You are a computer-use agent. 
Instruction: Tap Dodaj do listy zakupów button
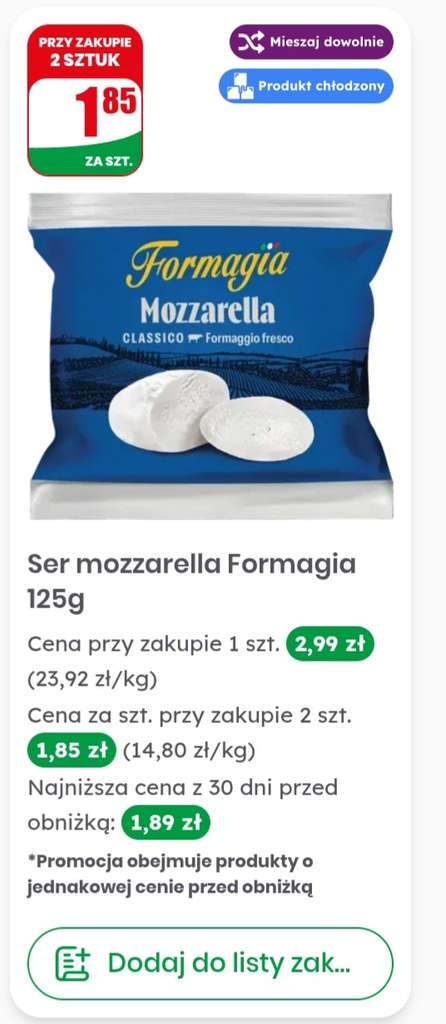click(x=210, y=963)
